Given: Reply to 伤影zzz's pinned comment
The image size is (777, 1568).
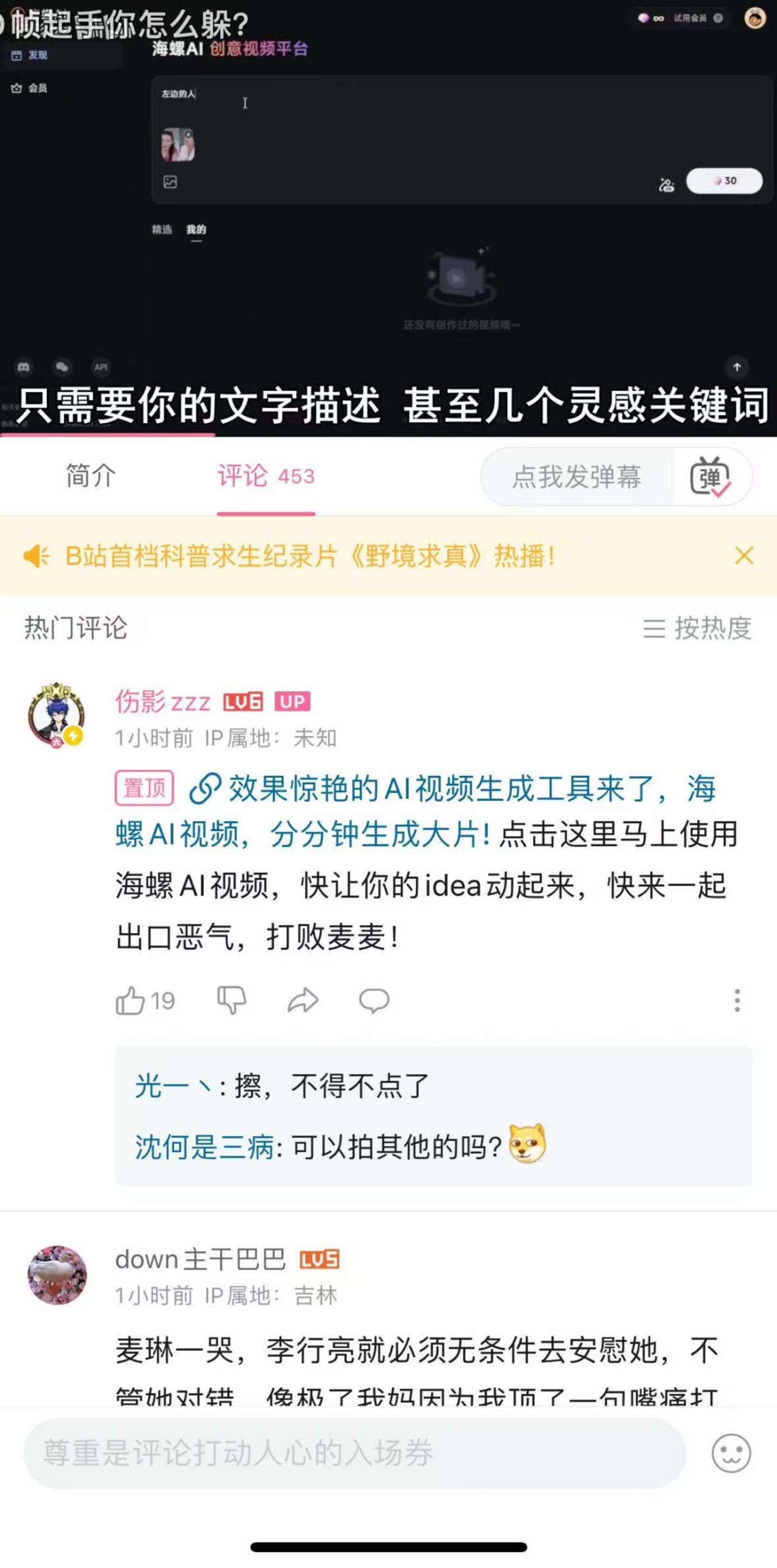Looking at the screenshot, I should click(x=373, y=1001).
